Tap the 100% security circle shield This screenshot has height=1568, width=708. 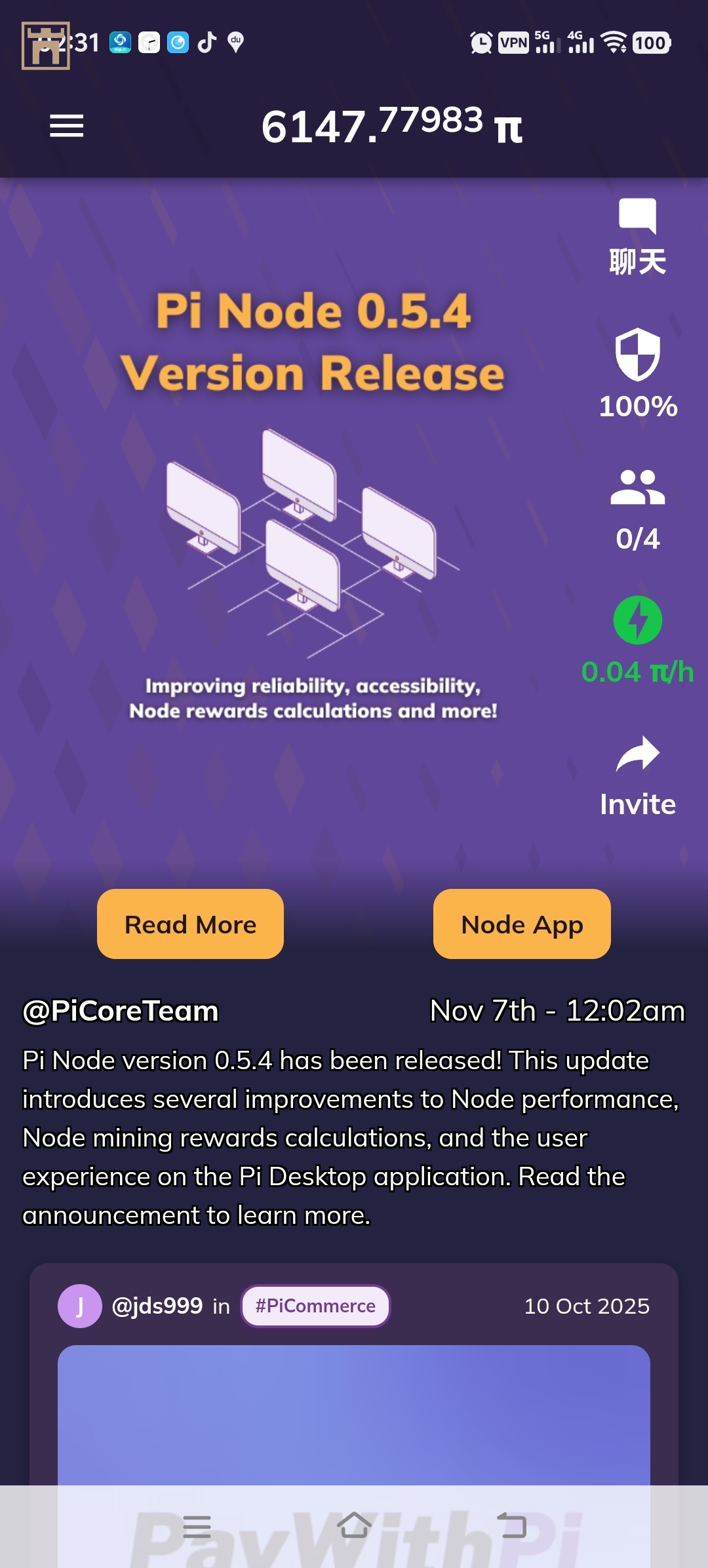click(637, 355)
